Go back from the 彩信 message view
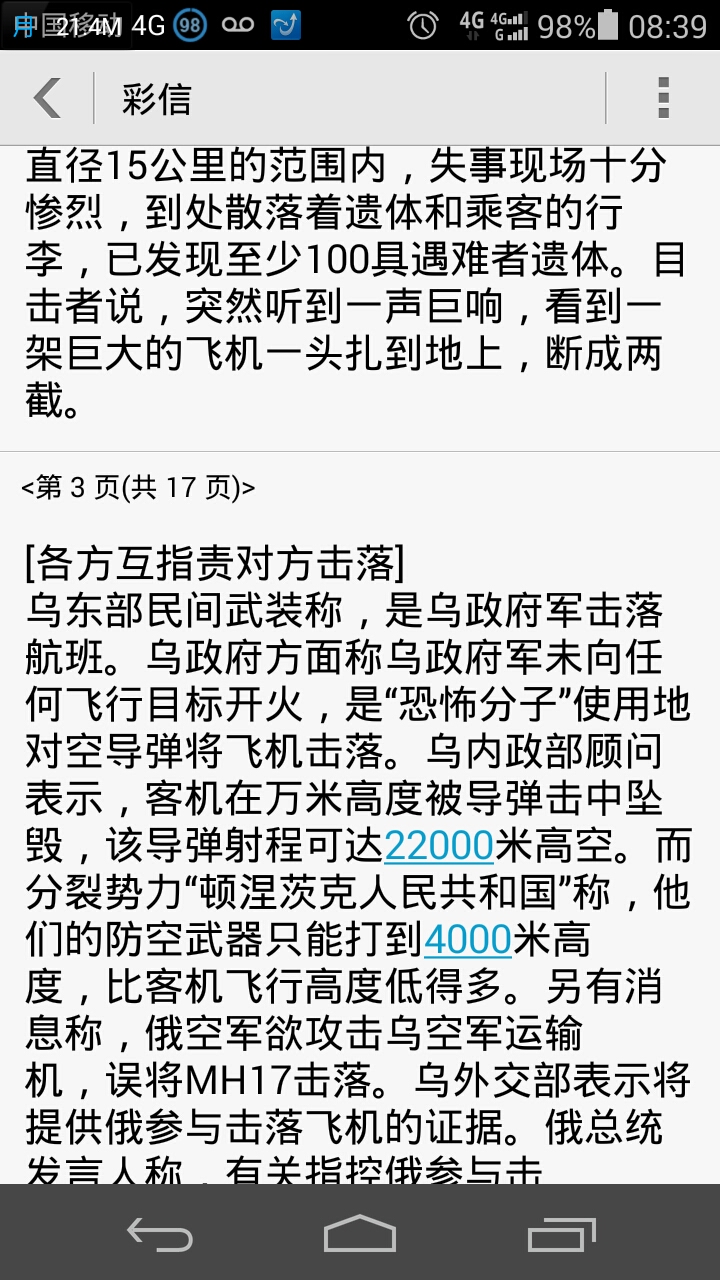The height and width of the screenshot is (1280, 720). click(x=47, y=98)
